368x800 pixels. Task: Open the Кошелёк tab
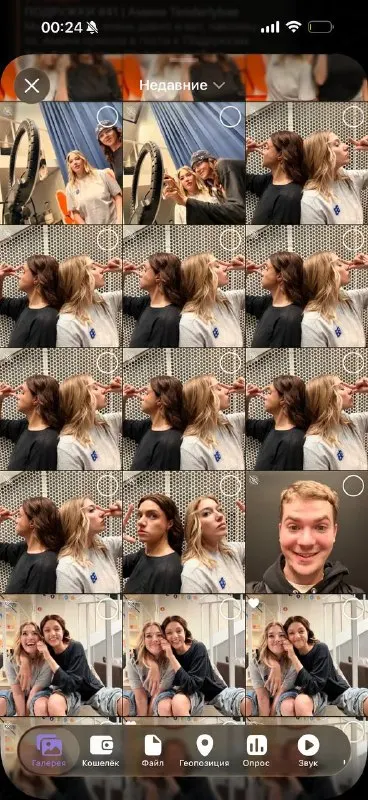tap(101, 751)
